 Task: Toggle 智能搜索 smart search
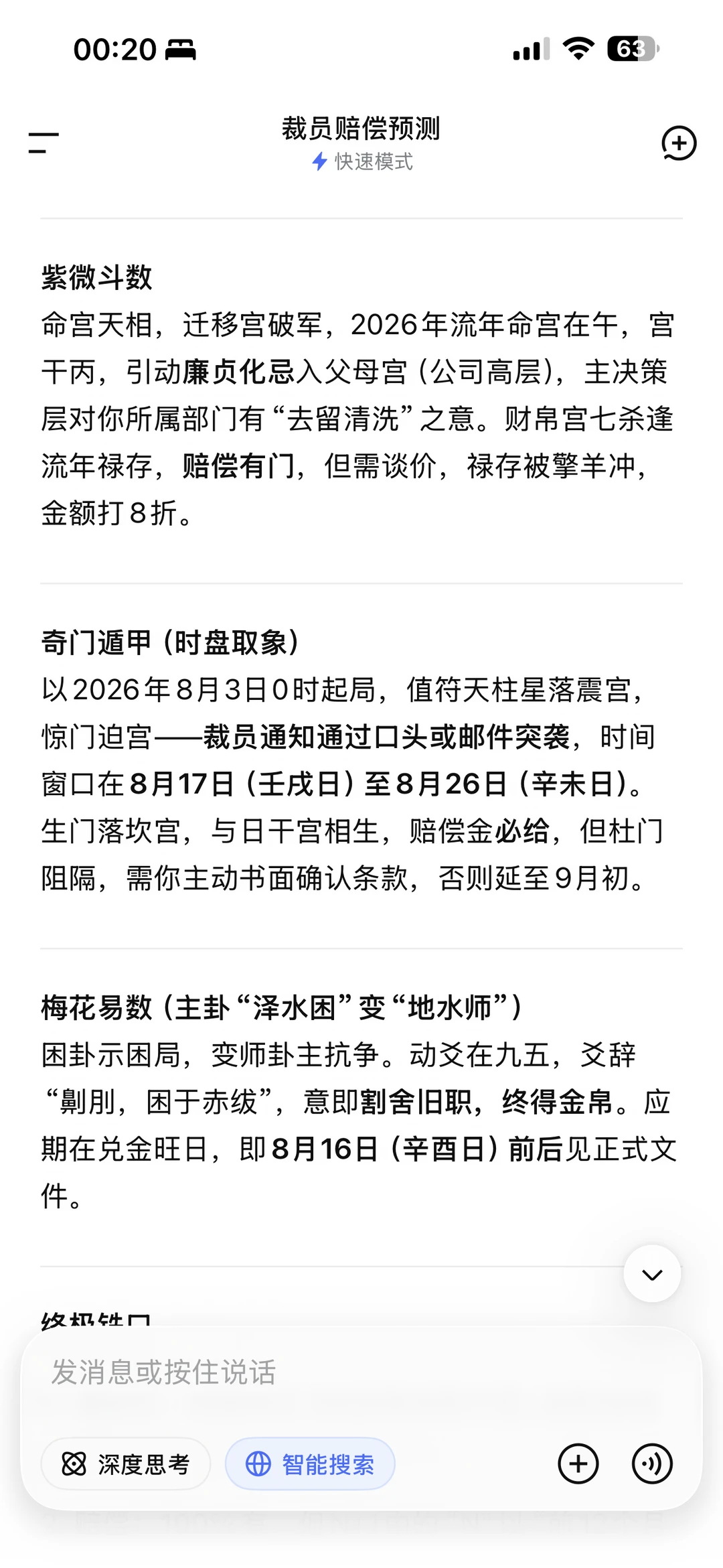310,1464
